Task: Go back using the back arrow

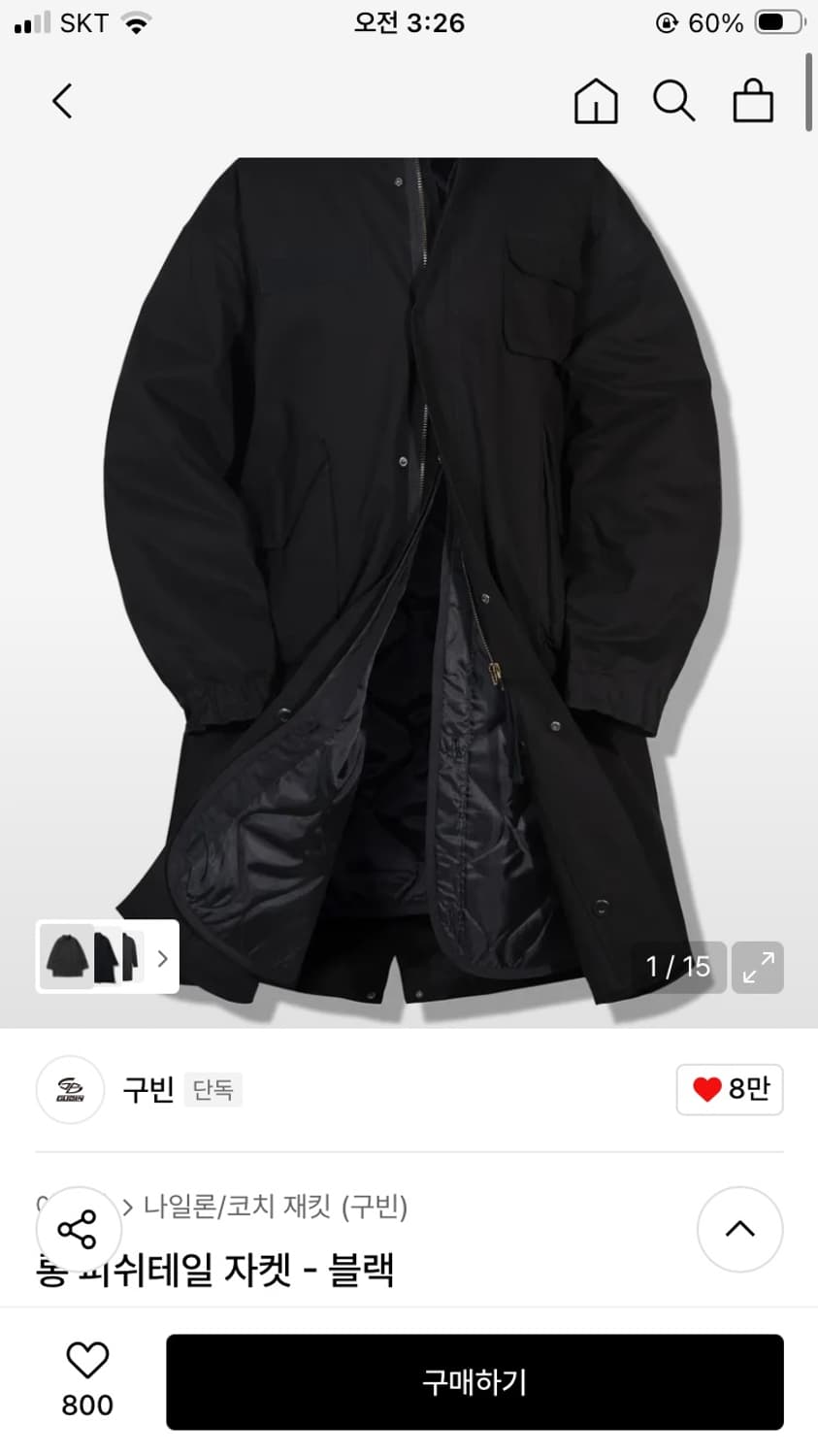Action: click(x=61, y=101)
